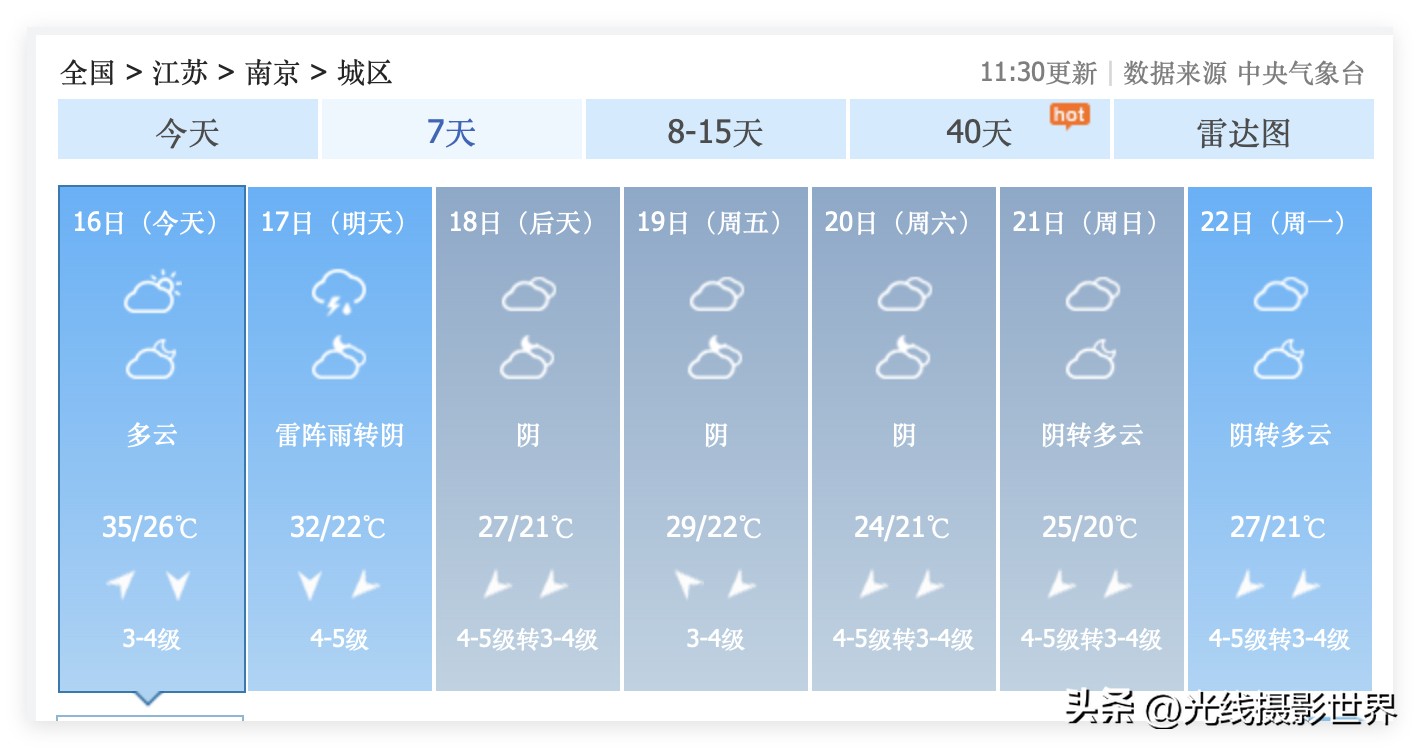The width and height of the screenshot is (1420, 748).
Task: Select the 19日 (周五) forecast card
Action: [x=716, y=438]
